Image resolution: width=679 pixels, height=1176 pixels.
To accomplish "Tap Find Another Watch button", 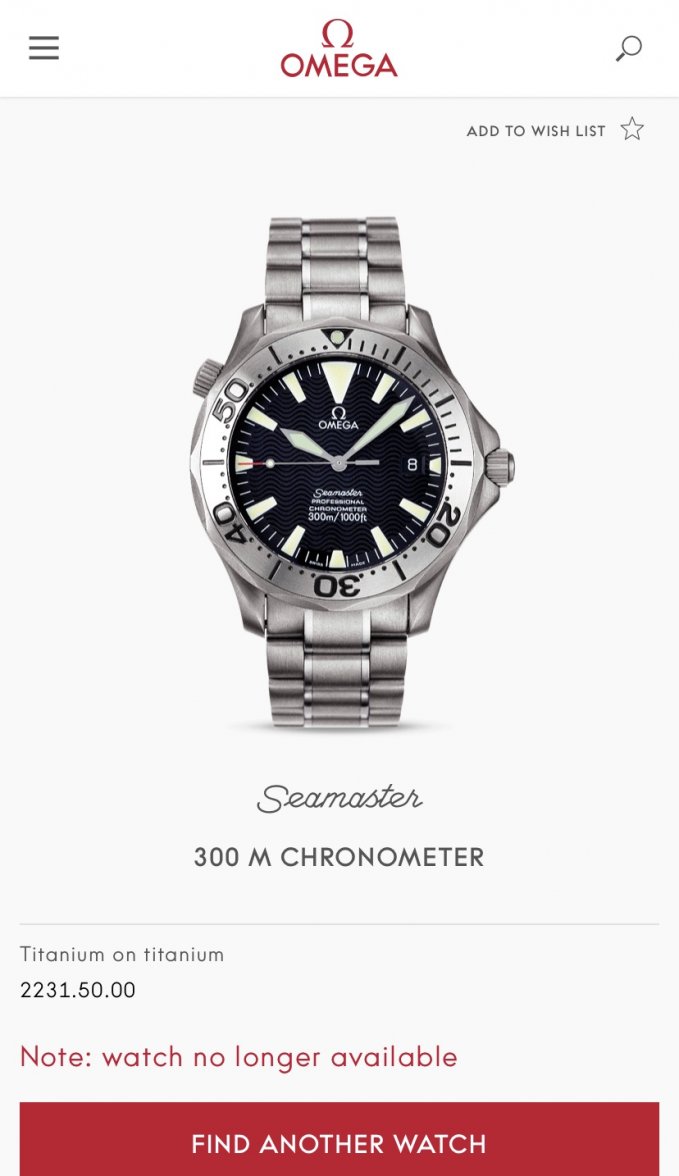I will click(x=339, y=1142).
